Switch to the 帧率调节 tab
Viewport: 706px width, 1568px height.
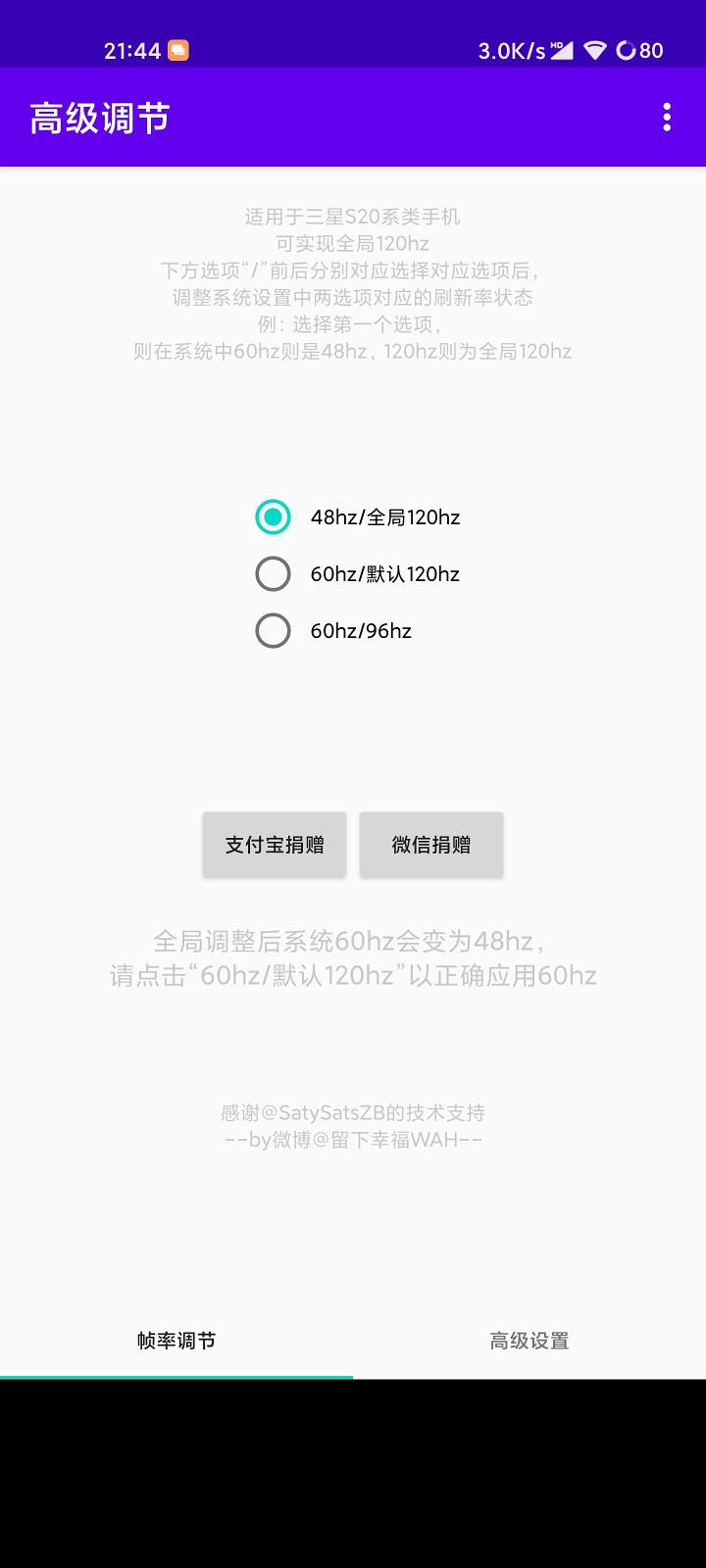(x=176, y=1340)
